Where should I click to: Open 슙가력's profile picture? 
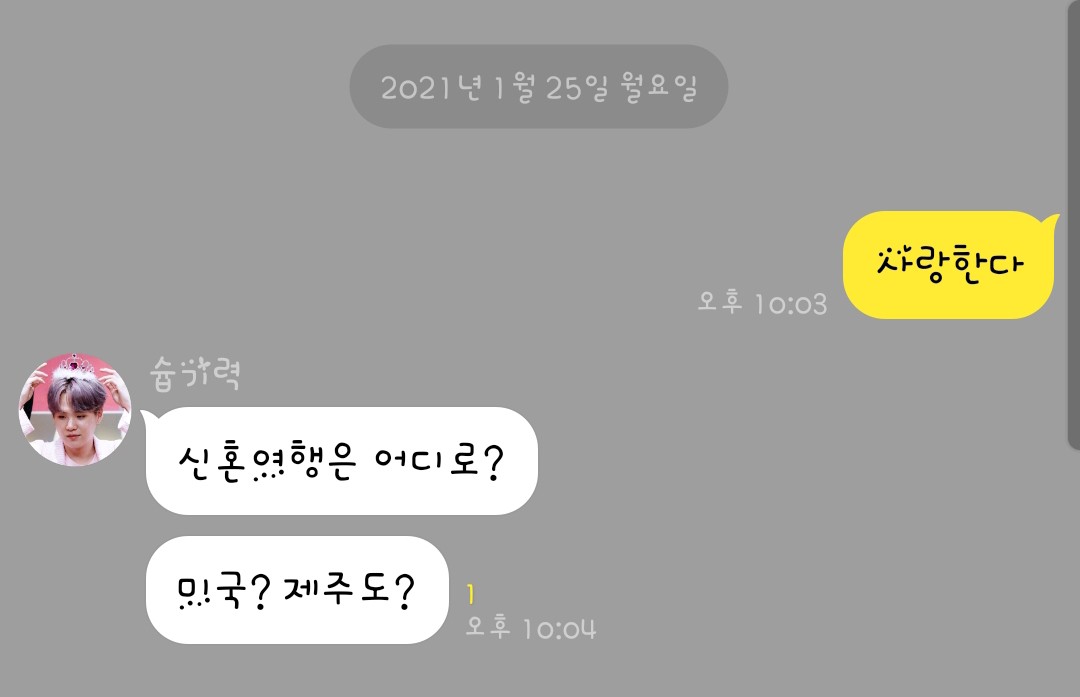click(75, 409)
